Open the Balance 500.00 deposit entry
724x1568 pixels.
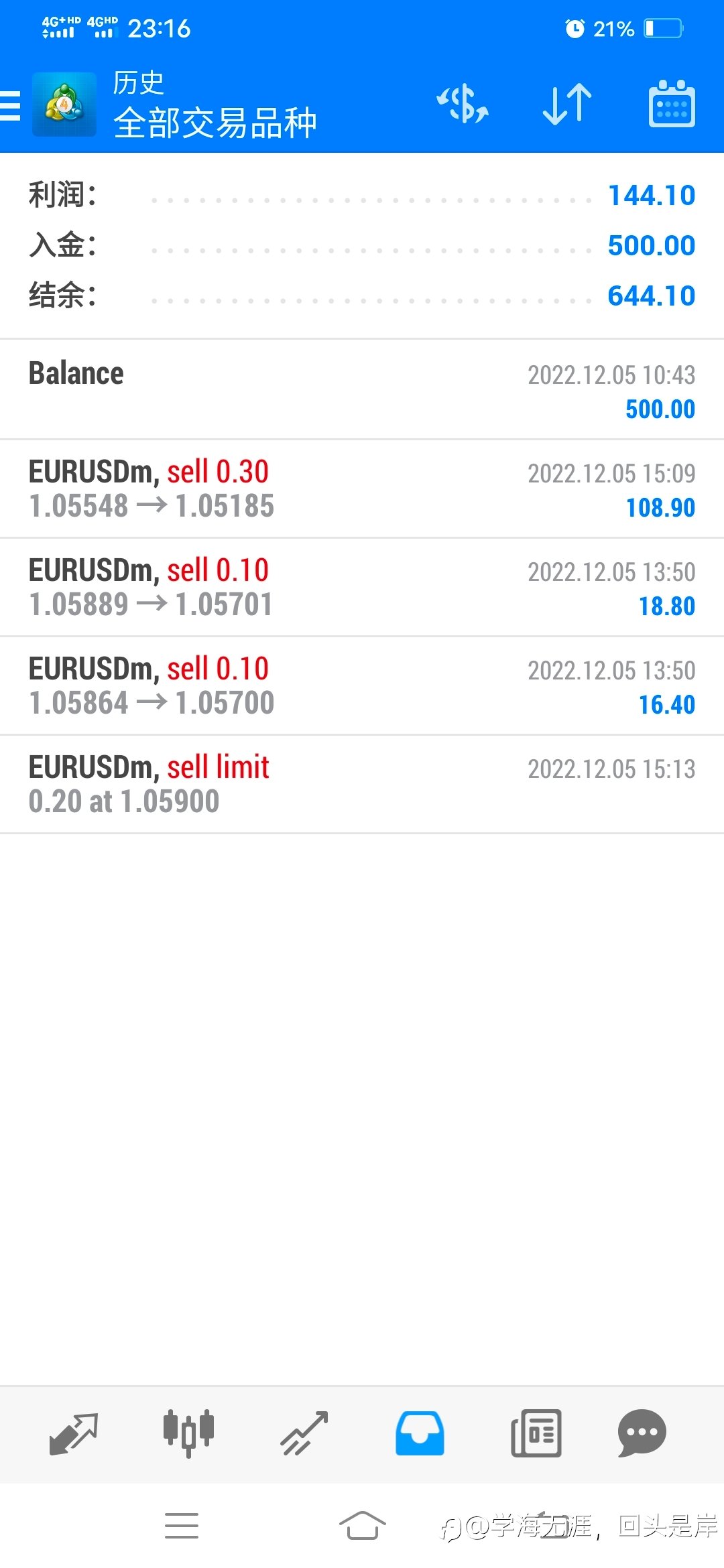[x=362, y=390]
